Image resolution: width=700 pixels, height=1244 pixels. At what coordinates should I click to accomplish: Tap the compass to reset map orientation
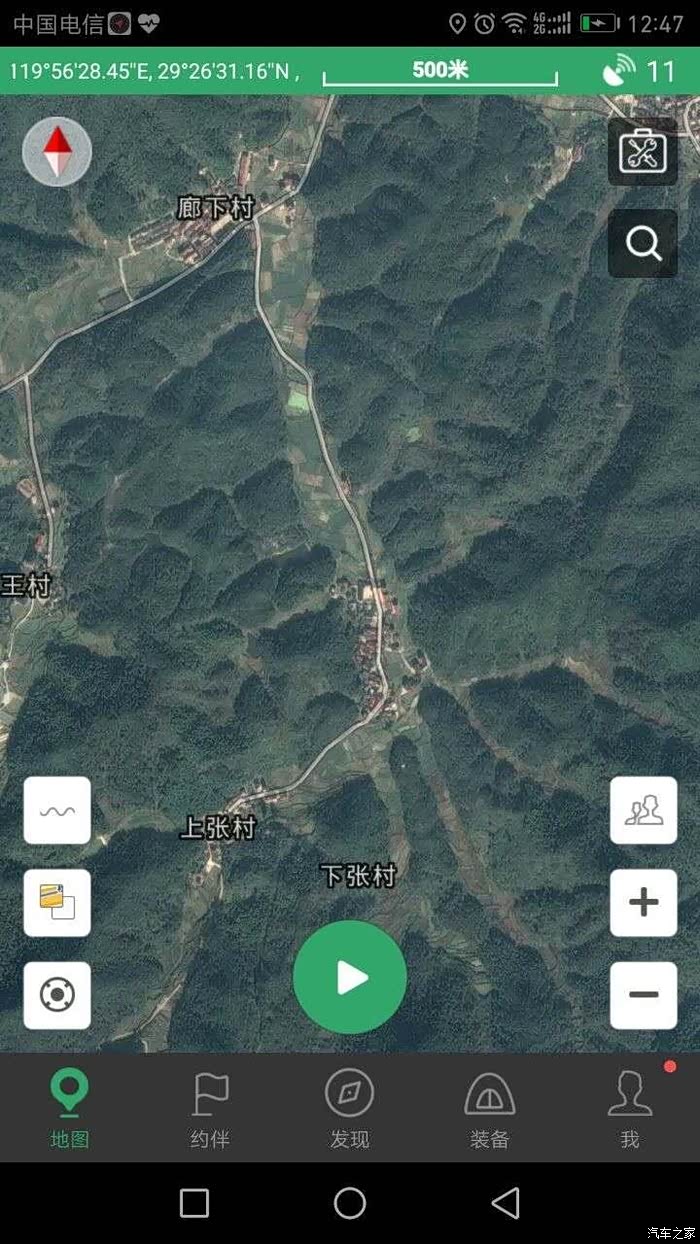coord(57,152)
